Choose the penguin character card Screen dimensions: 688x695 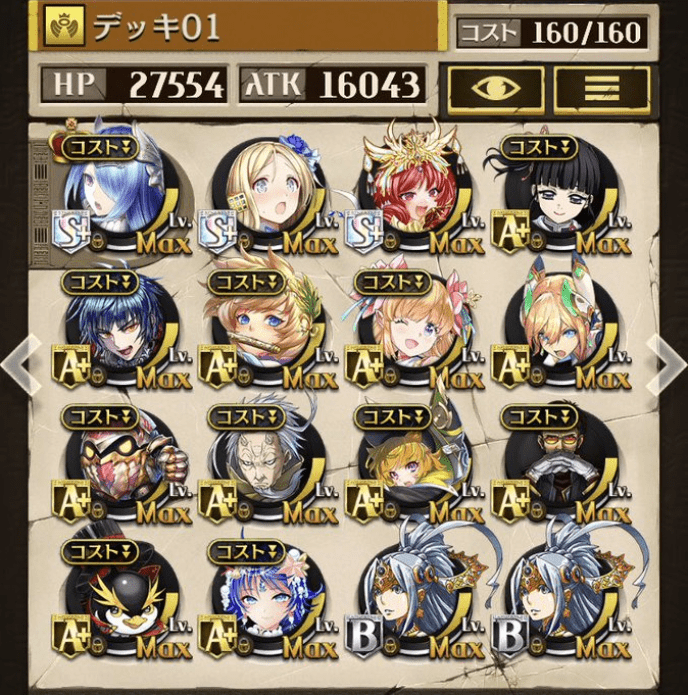click(x=113, y=600)
